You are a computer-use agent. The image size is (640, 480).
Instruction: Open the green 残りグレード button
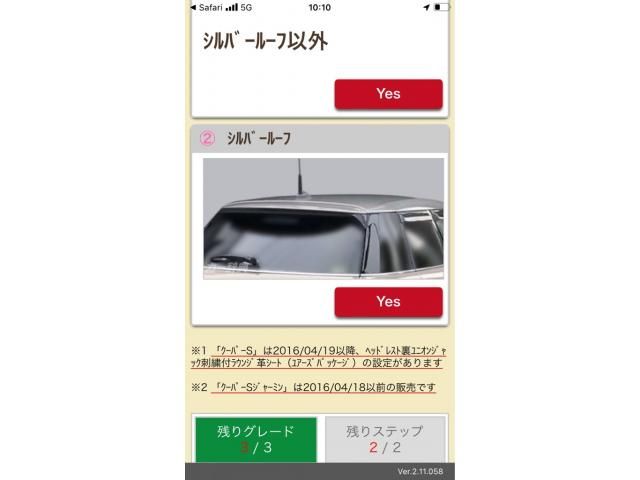coord(255,439)
